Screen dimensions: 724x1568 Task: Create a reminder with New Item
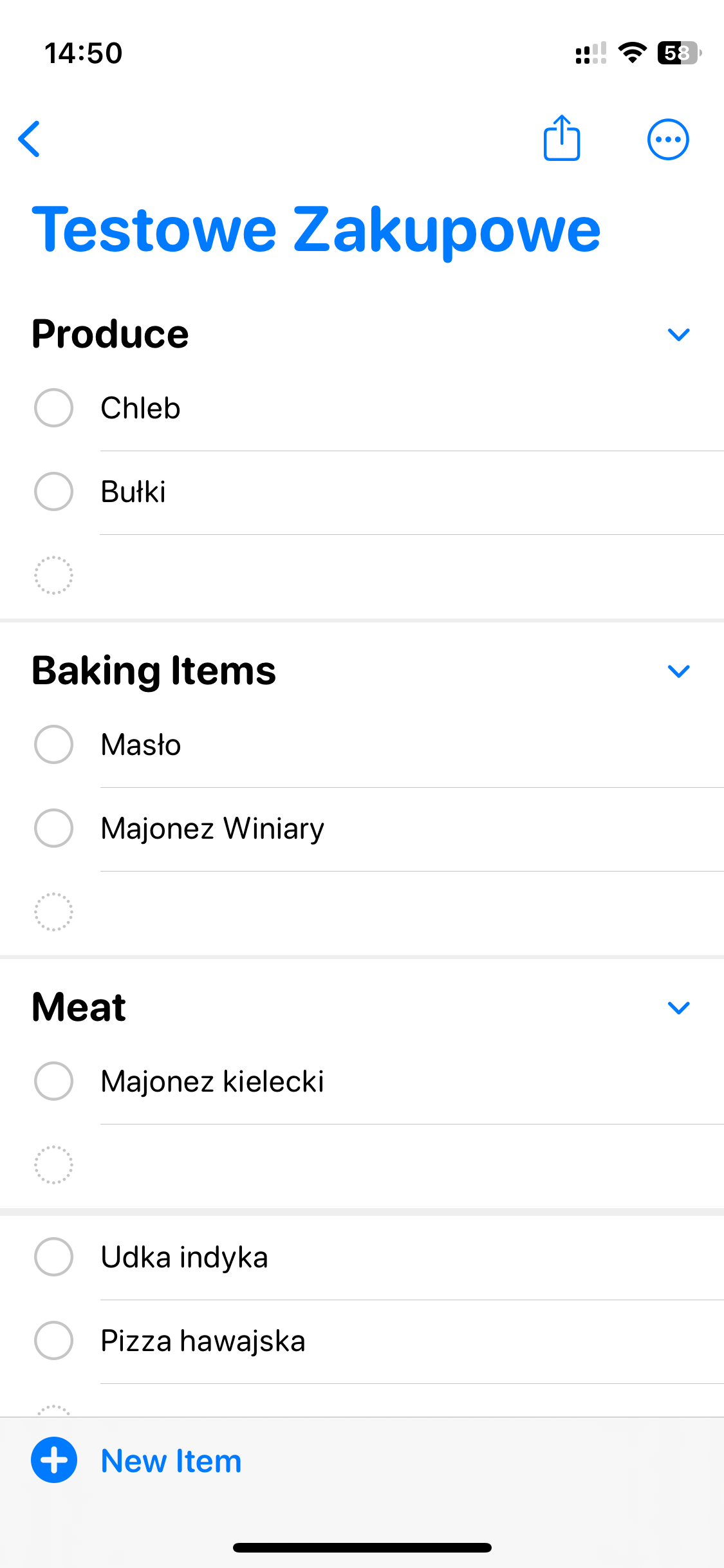tap(136, 1461)
